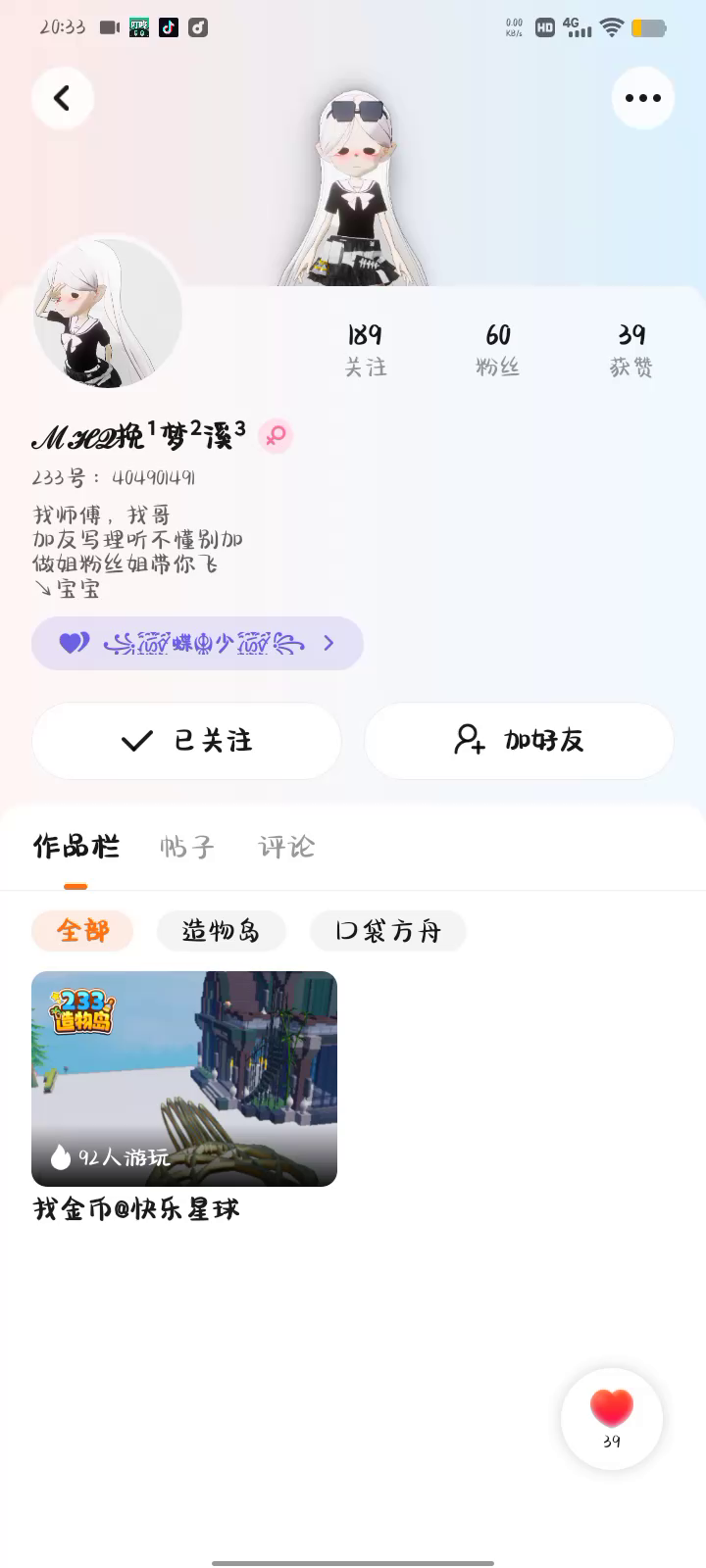View the 189 关注 following list
Screen dimensions: 706x1568
click(x=365, y=350)
